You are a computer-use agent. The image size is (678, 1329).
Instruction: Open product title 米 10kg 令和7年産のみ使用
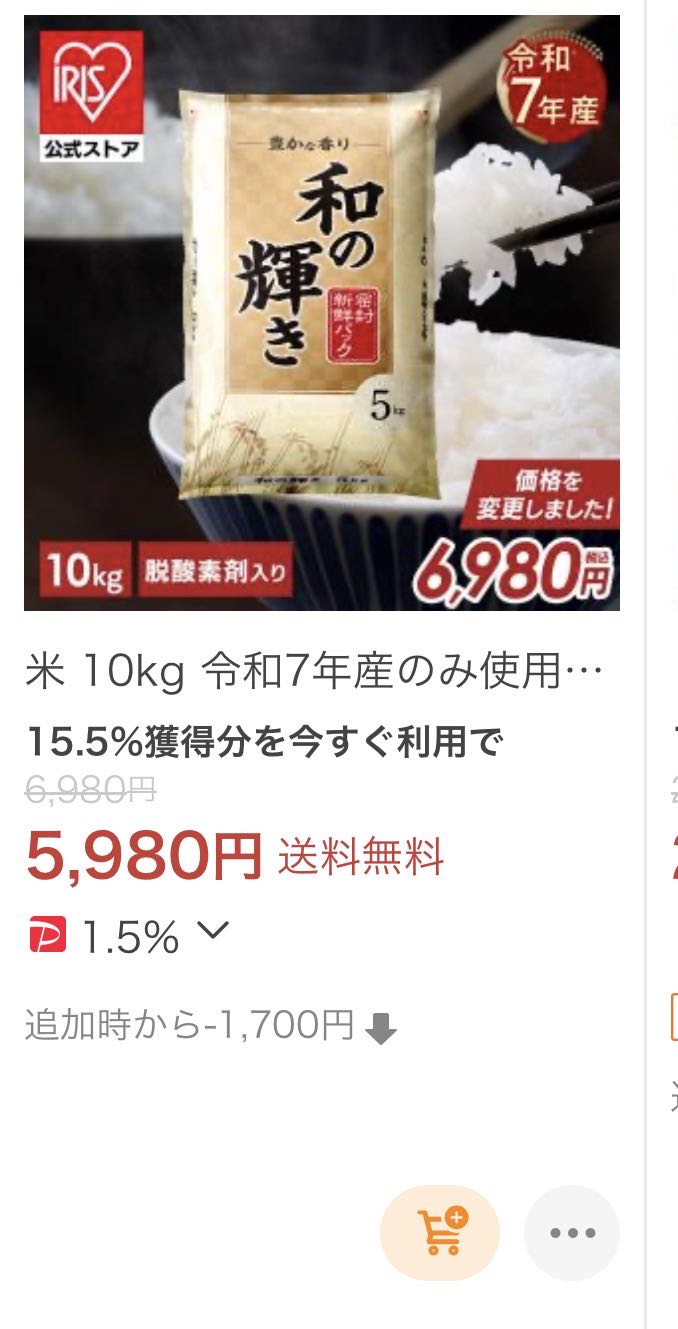(x=314, y=673)
